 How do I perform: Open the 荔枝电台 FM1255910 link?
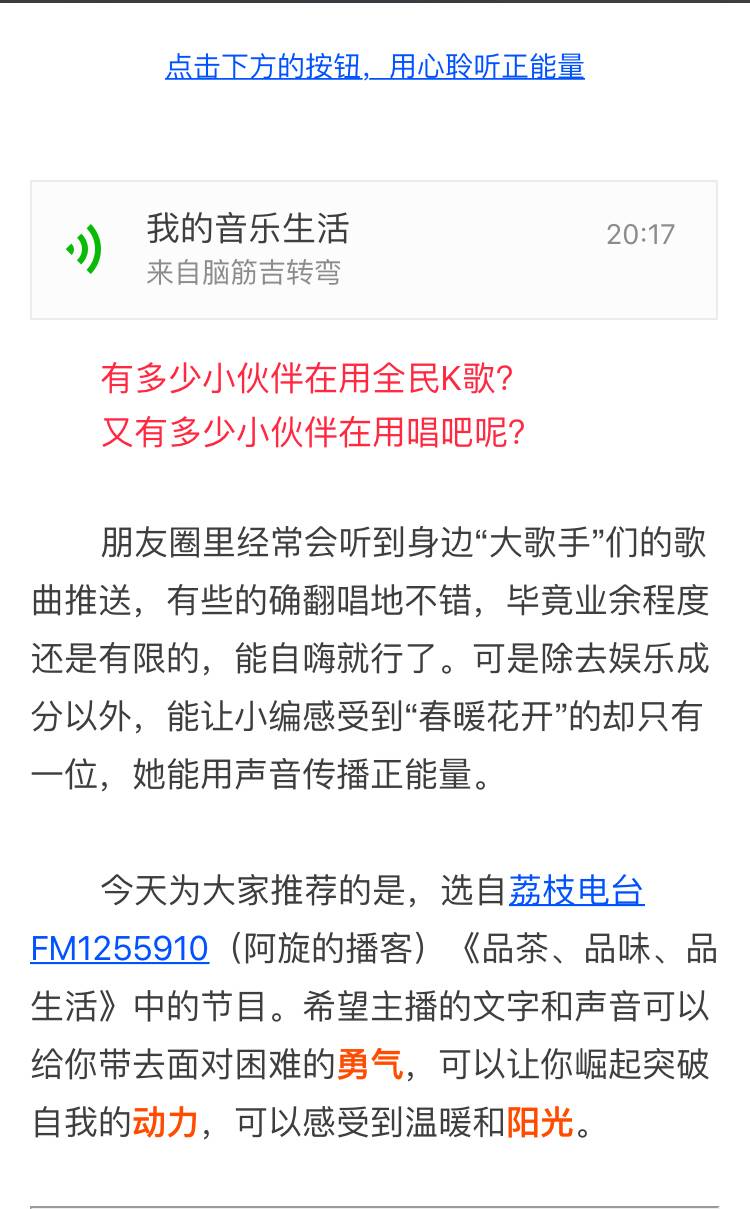576,890
